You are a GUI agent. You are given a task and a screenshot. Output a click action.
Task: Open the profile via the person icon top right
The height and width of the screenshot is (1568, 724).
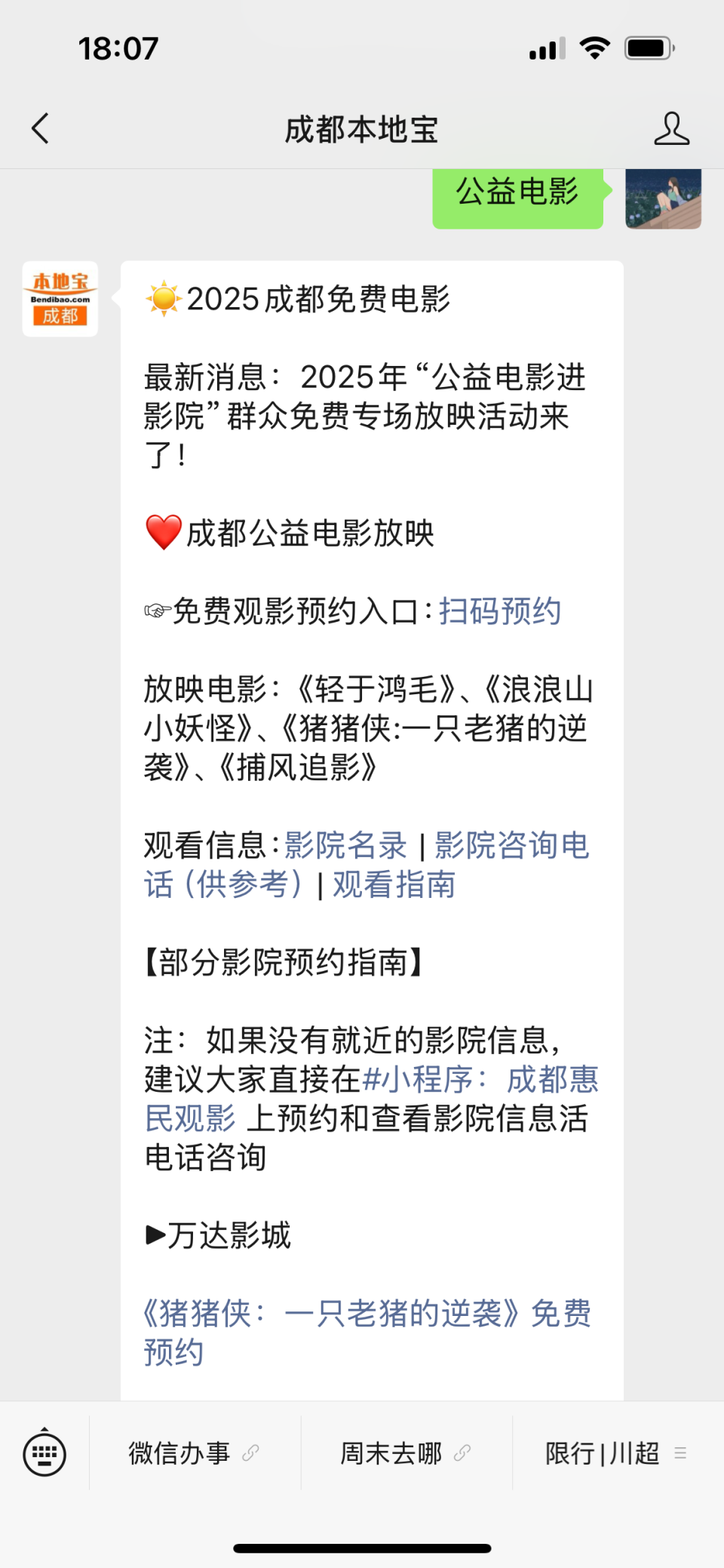[673, 128]
